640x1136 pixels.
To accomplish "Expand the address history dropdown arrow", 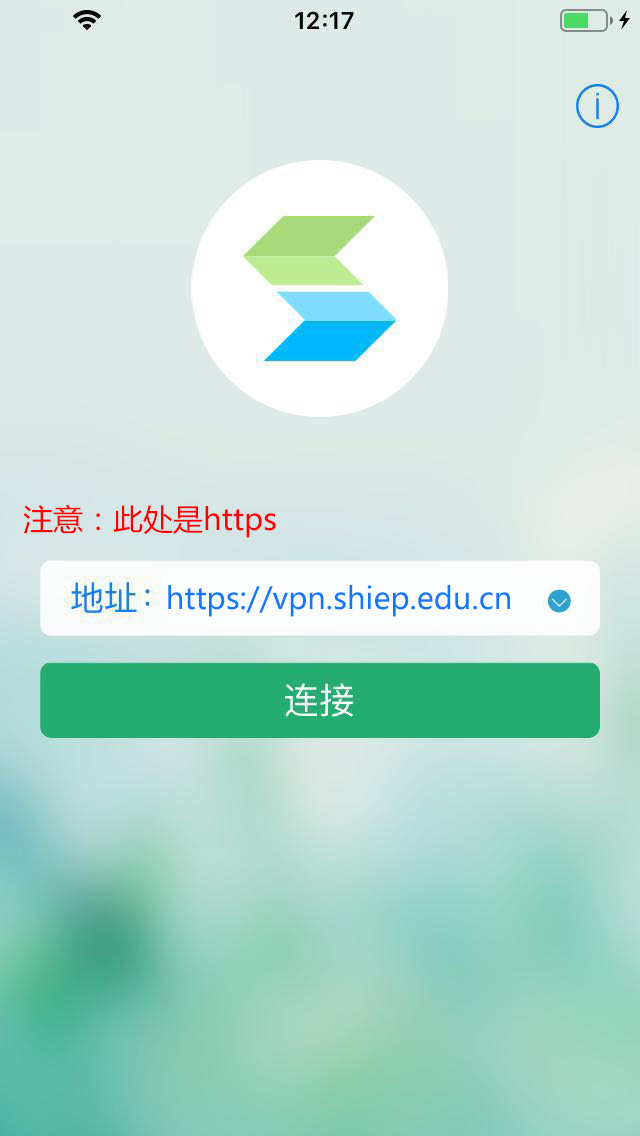I will coord(559,601).
